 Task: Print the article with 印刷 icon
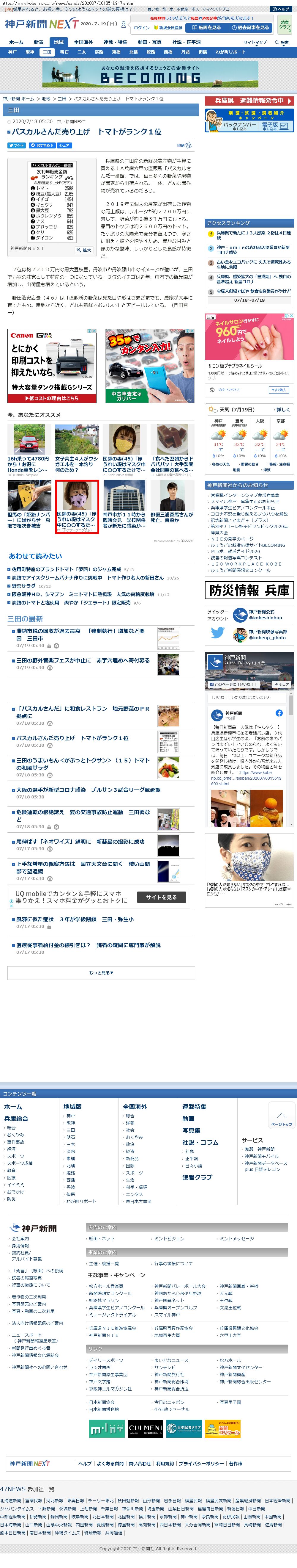tap(184, 145)
